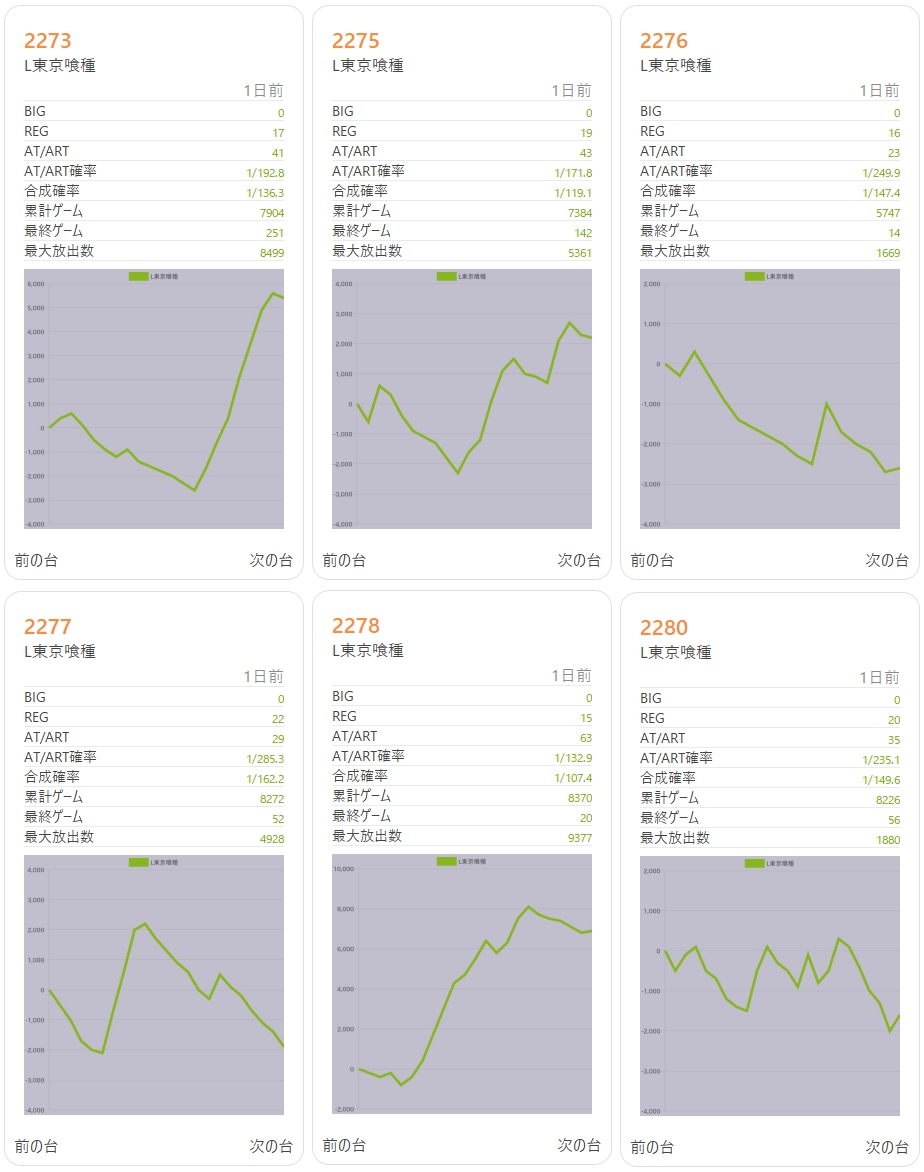
Task: Go to next machine from card 2280
Action: (x=887, y=1147)
